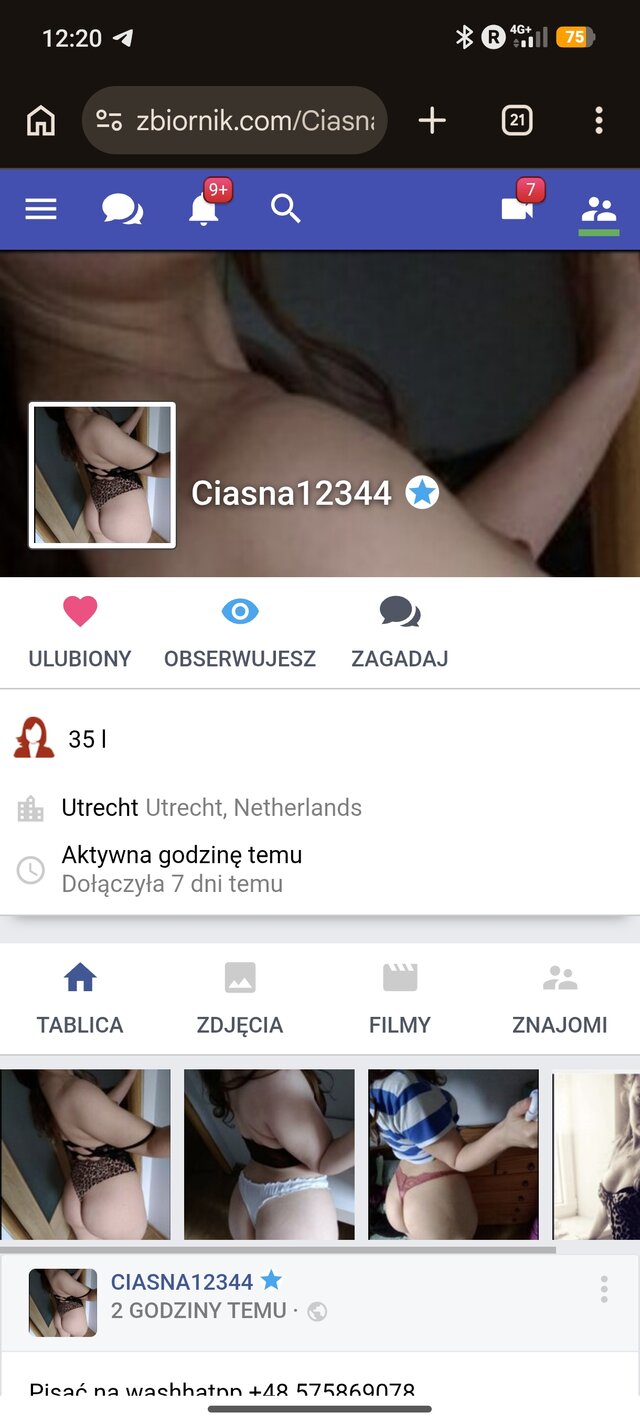The width and height of the screenshot is (640, 1423).
Task: Tap the ULUBIONY heart button
Action: click(x=80, y=633)
